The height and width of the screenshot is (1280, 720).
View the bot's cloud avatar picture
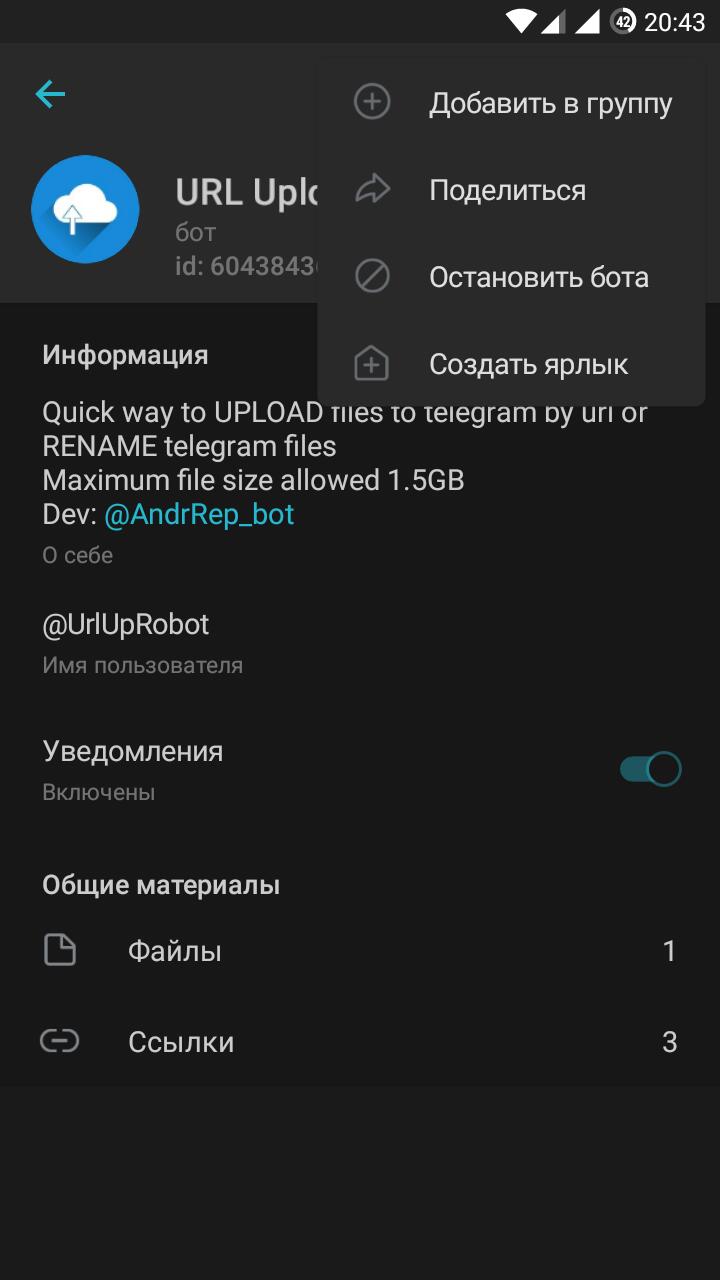pyautogui.click(x=86, y=209)
